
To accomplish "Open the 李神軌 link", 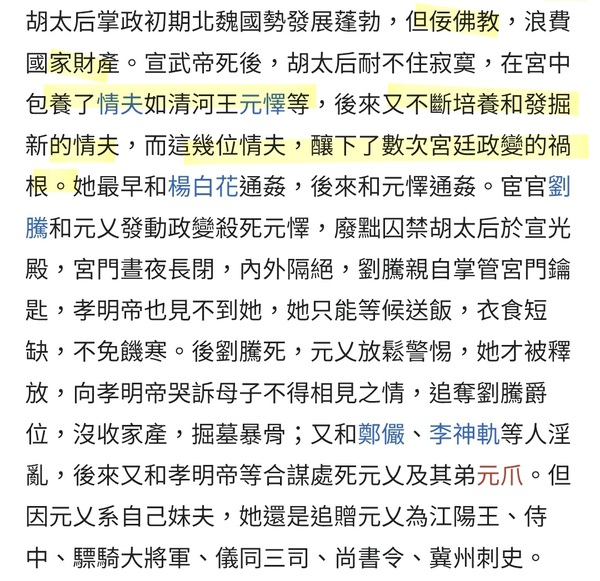I will [x=464, y=434].
